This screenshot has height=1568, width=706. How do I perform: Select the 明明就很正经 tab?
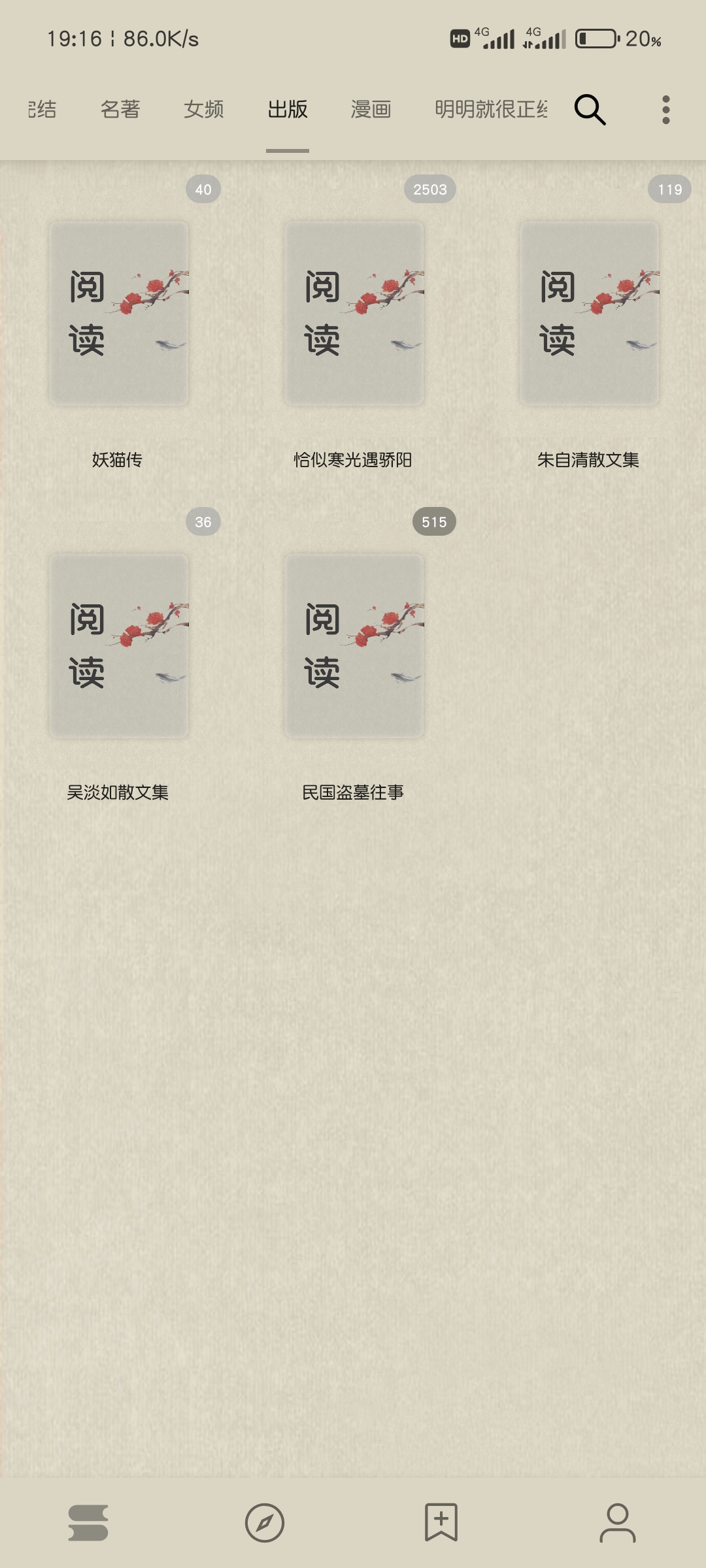(x=490, y=109)
